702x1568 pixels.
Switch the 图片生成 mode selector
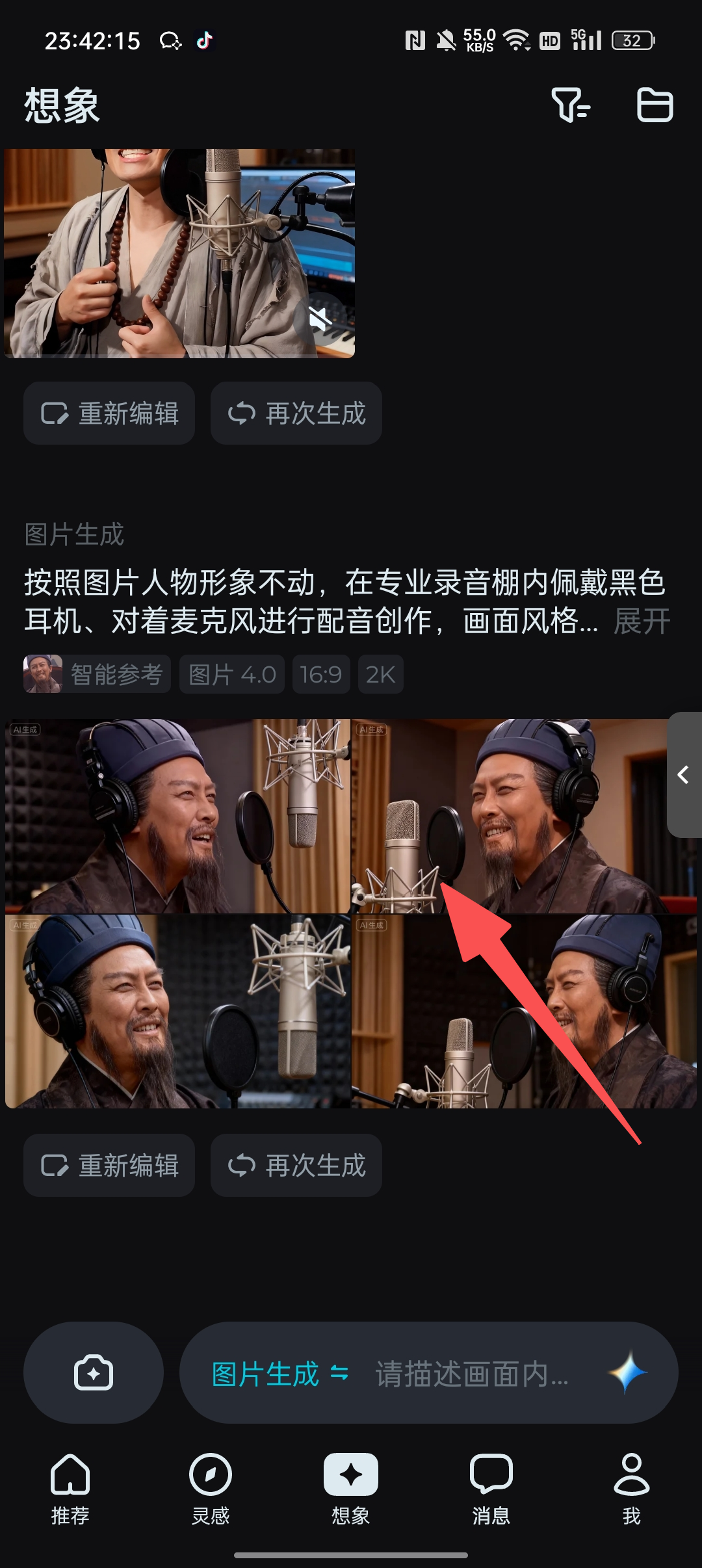pos(279,1374)
